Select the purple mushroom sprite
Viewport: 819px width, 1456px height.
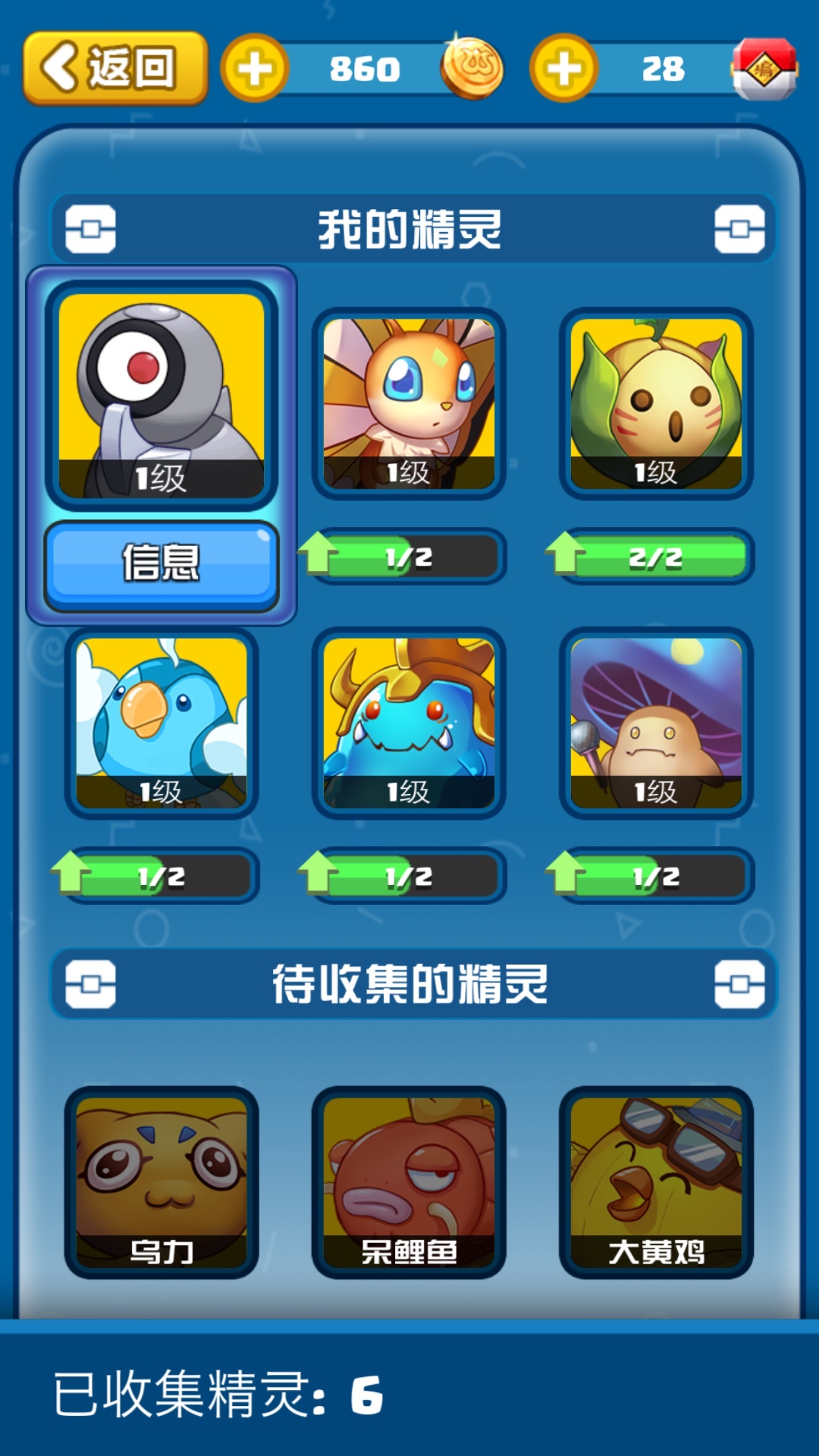pos(656,723)
